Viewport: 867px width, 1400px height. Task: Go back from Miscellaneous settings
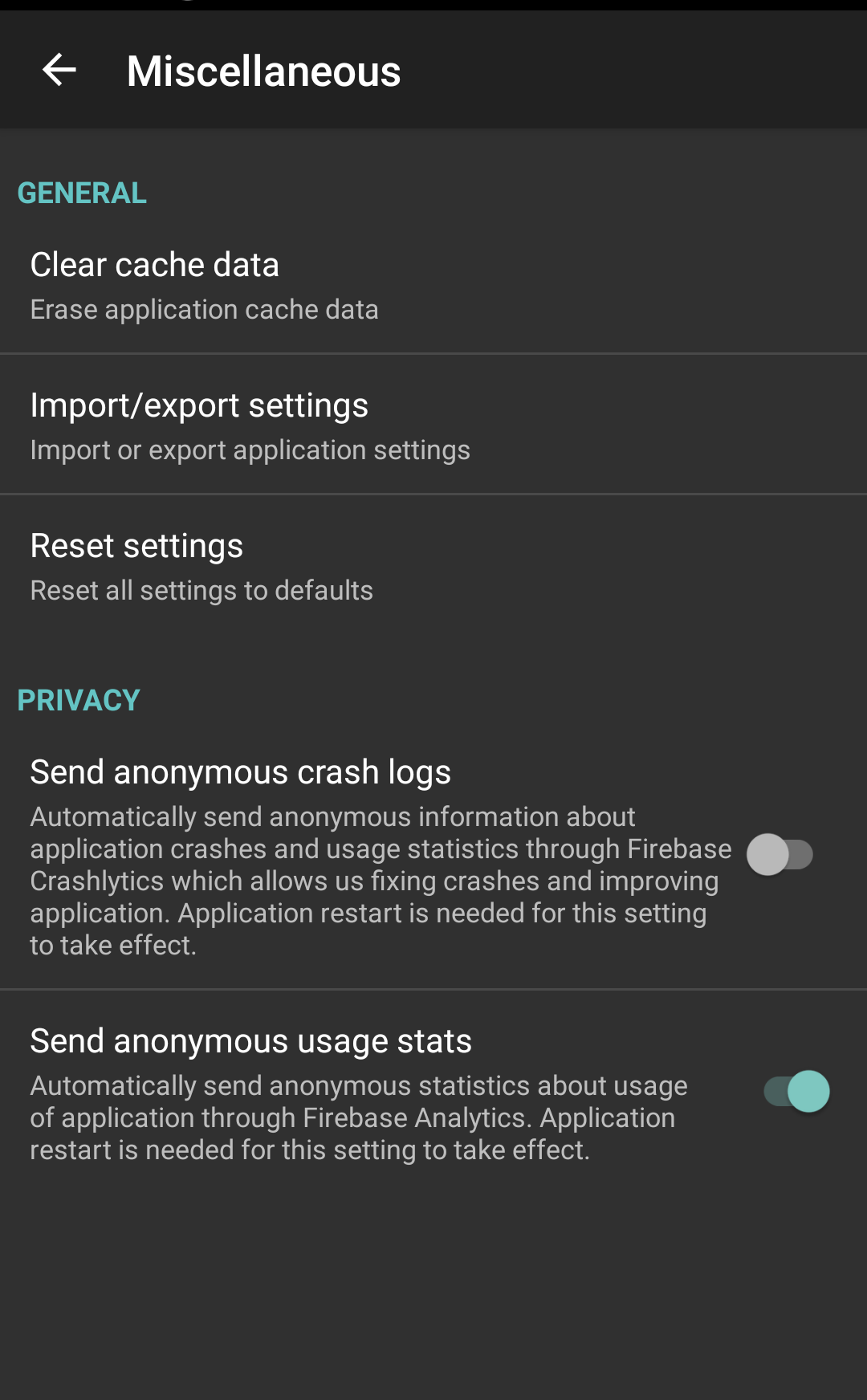click(59, 71)
